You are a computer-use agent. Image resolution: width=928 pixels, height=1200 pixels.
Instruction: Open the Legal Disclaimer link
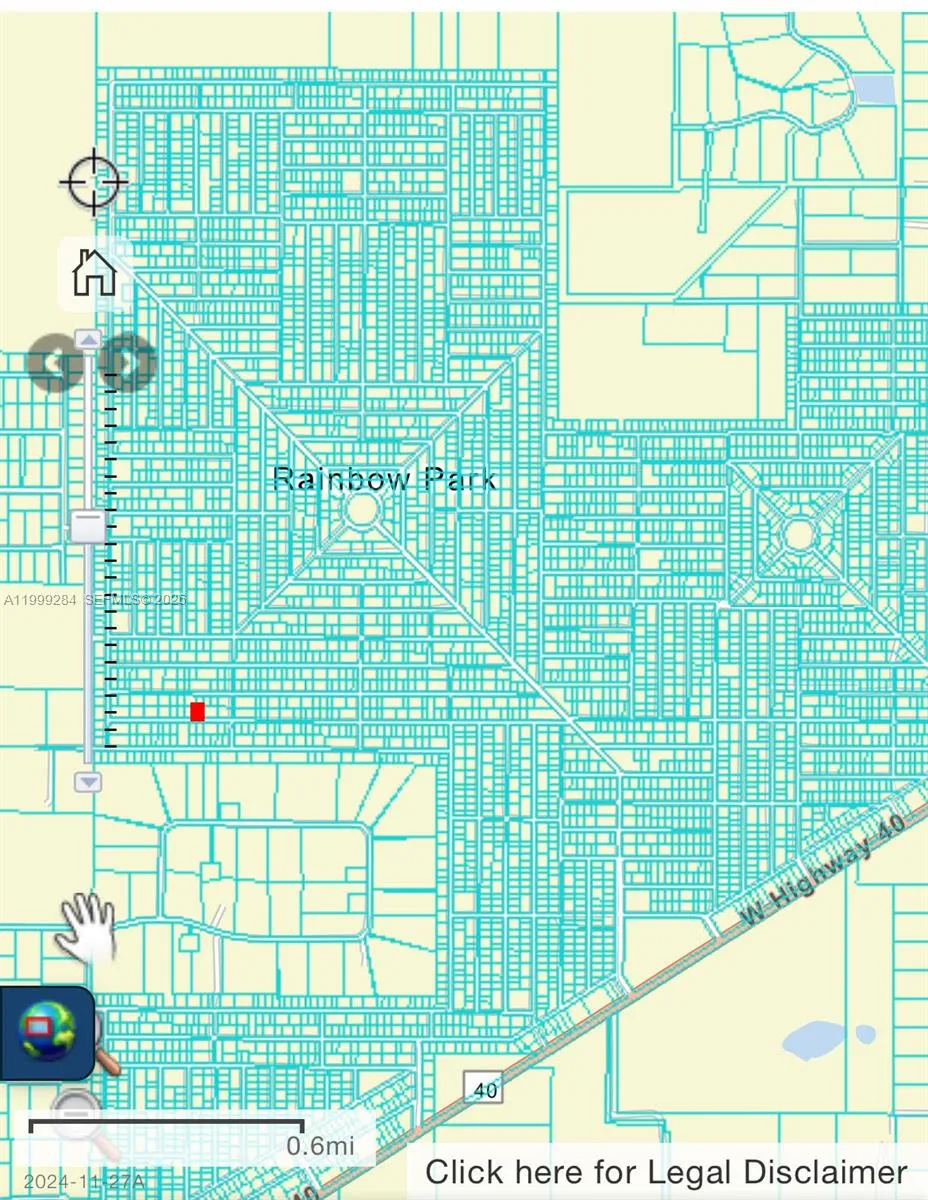coord(666,1171)
